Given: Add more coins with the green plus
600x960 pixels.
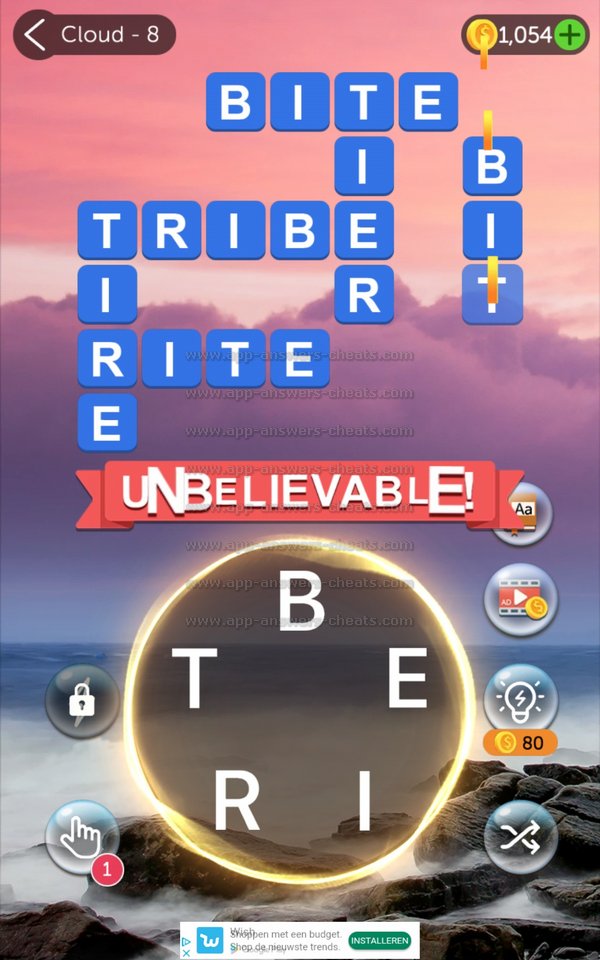Looking at the screenshot, I should 570,35.
